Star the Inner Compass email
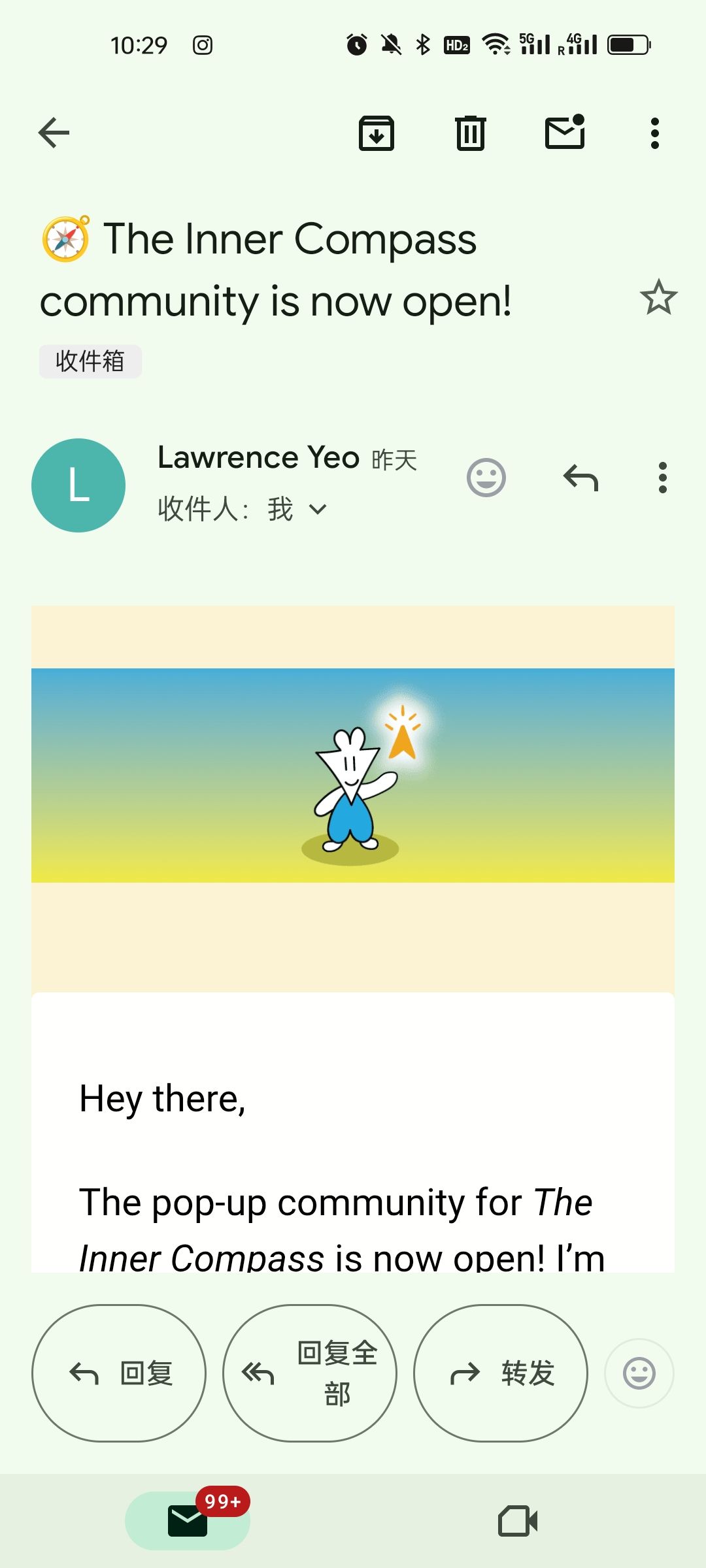Screen dimensions: 706x1568 pos(658,297)
